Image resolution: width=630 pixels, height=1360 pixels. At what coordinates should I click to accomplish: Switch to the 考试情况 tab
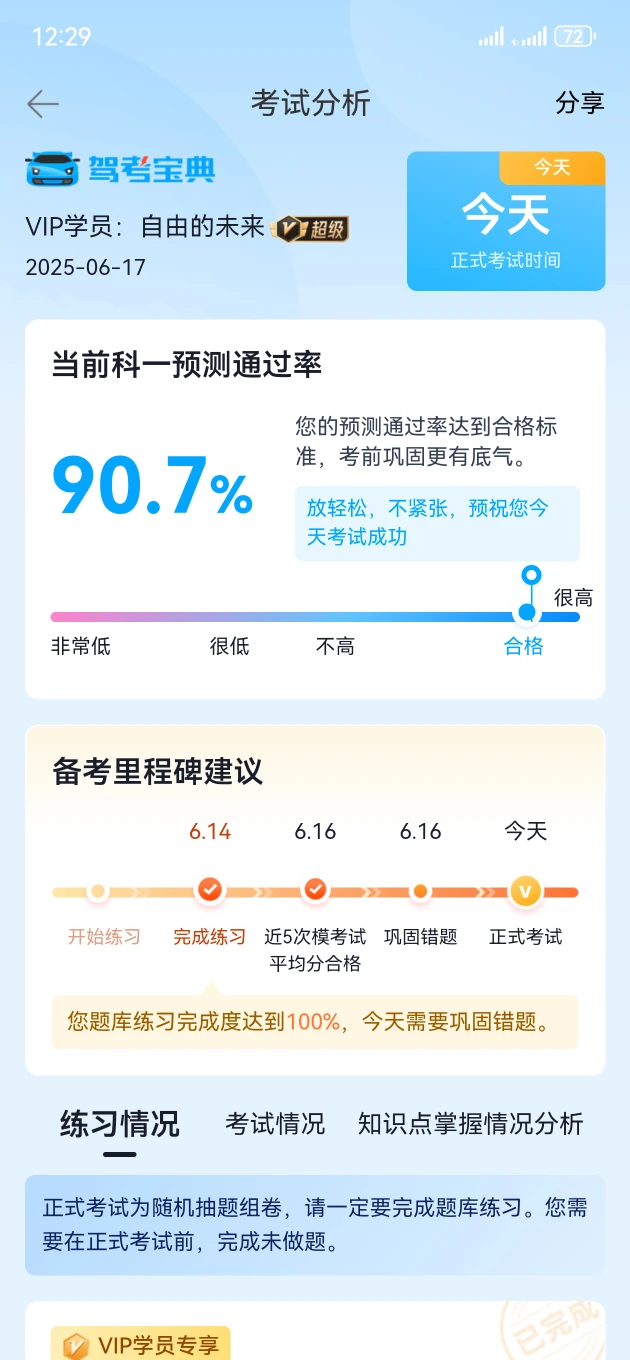[x=275, y=1124]
